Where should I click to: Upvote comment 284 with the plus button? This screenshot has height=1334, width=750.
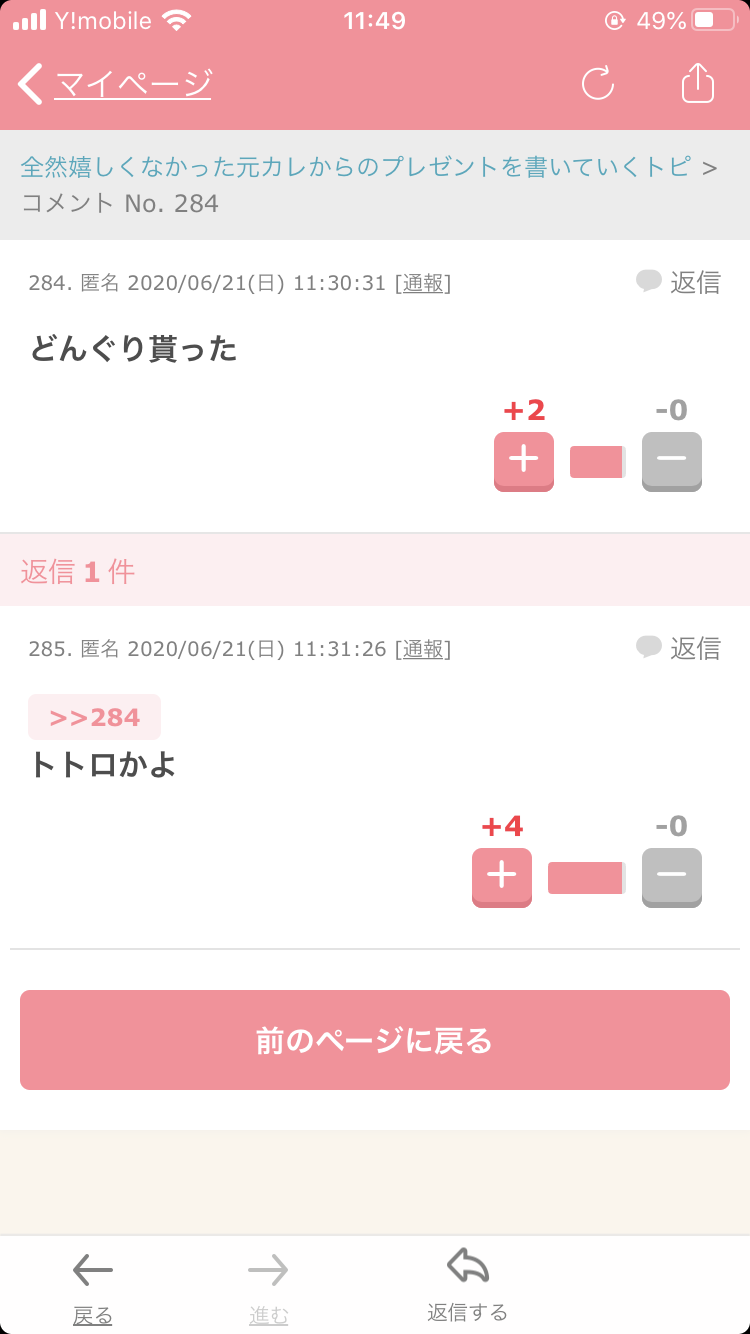(x=524, y=461)
